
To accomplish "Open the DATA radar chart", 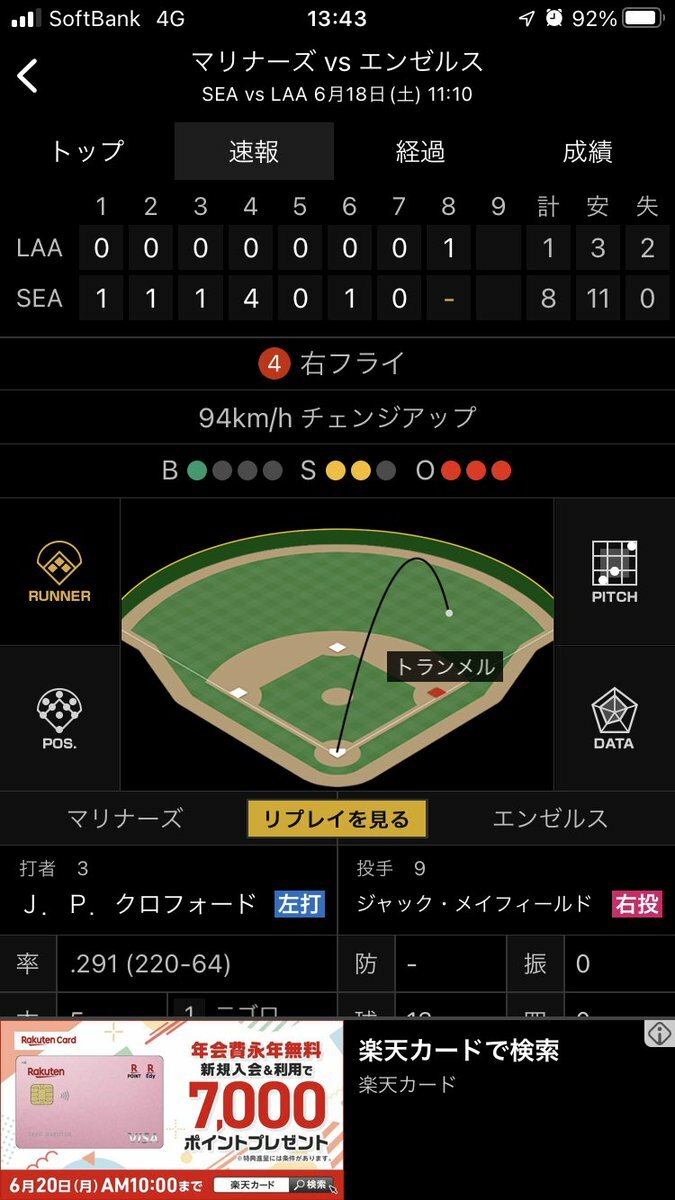I will click(614, 718).
